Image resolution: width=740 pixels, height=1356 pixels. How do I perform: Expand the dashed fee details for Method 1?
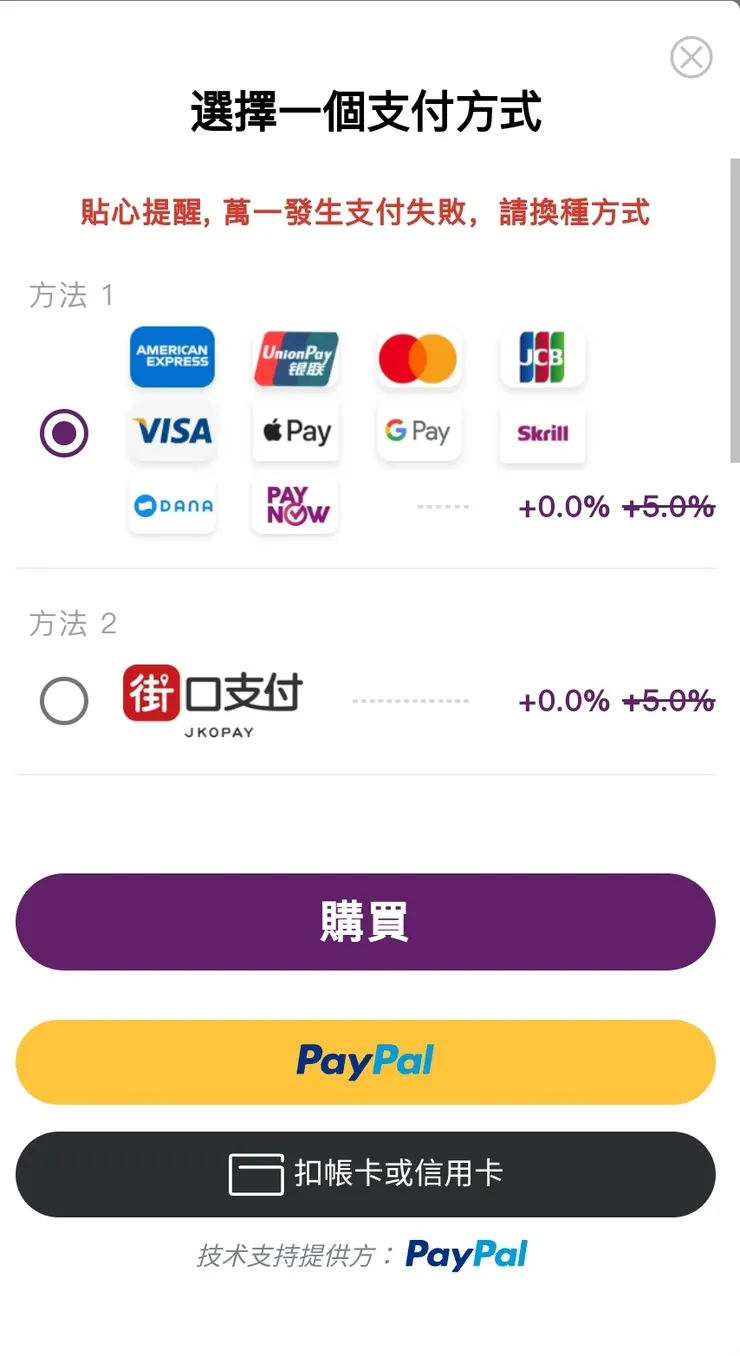441,506
